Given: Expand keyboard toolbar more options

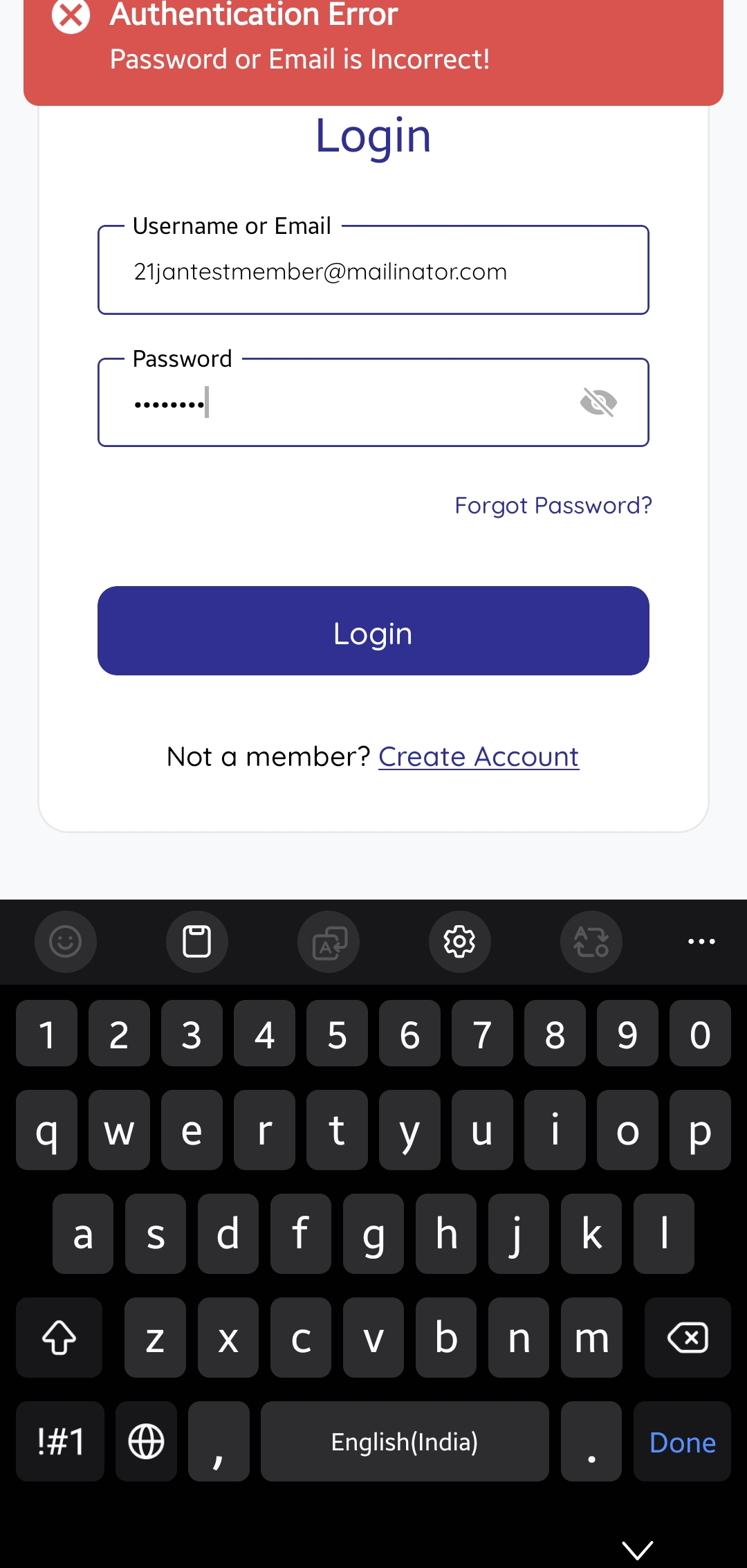Looking at the screenshot, I should pyautogui.click(x=701, y=942).
